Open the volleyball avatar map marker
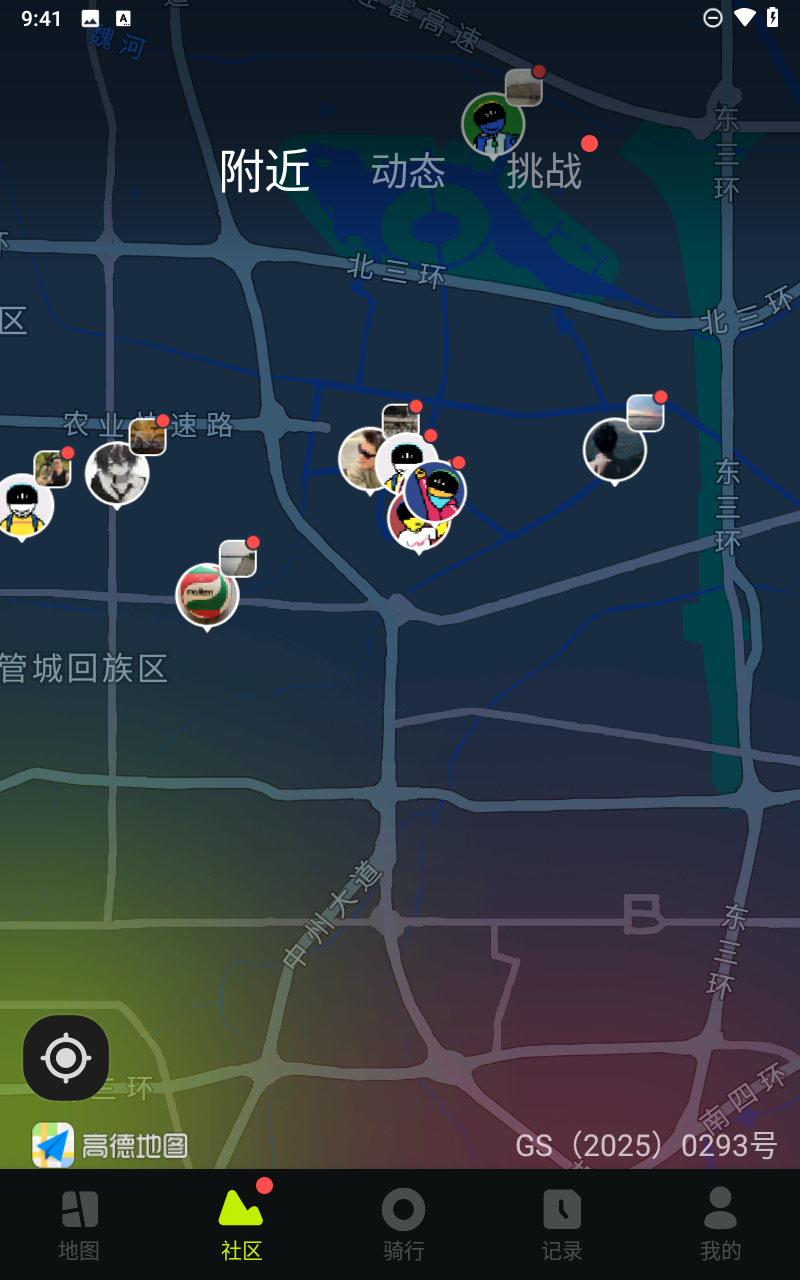The height and width of the screenshot is (1280, 800). (x=206, y=595)
